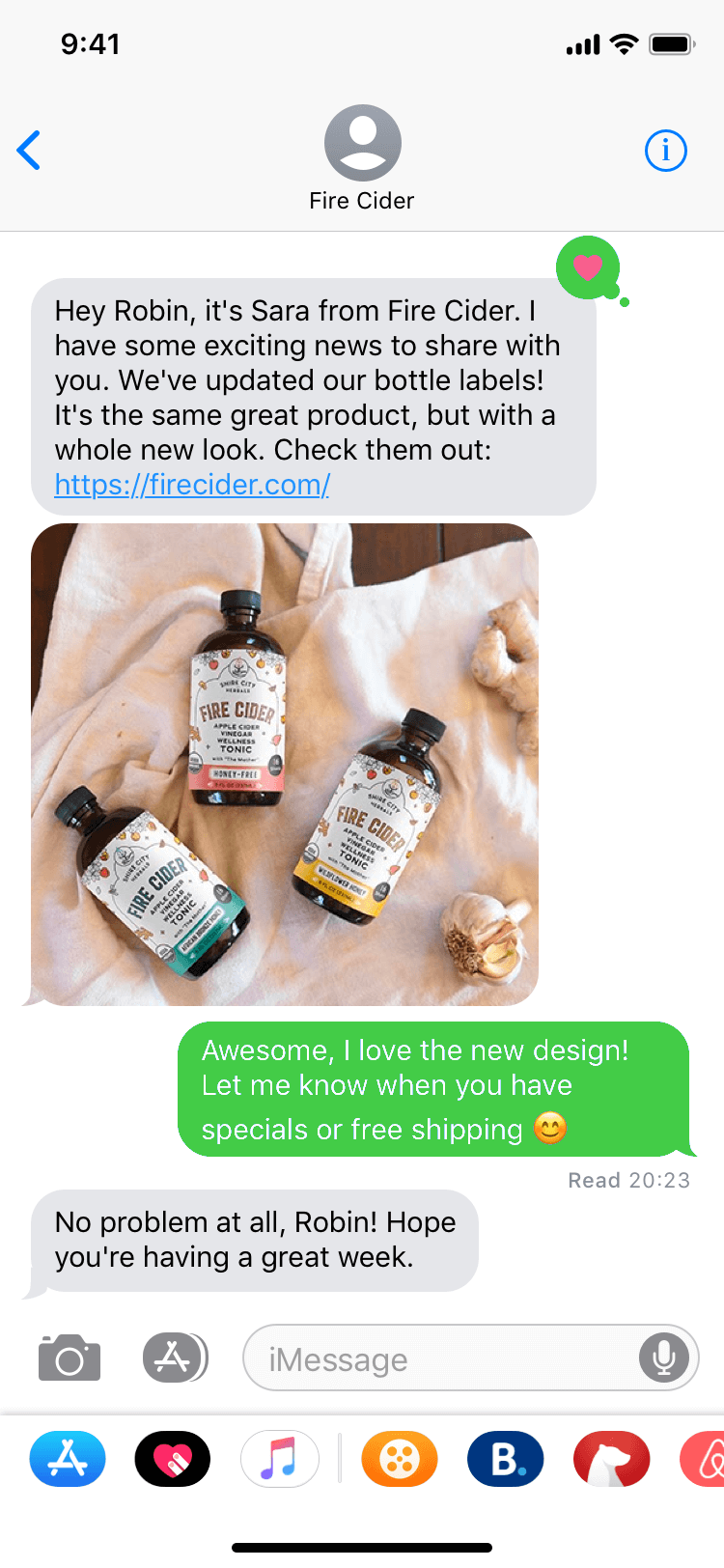Toggle the iMessage apps drawer button
This screenshot has height=1568, width=724.
tap(175, 1358)
